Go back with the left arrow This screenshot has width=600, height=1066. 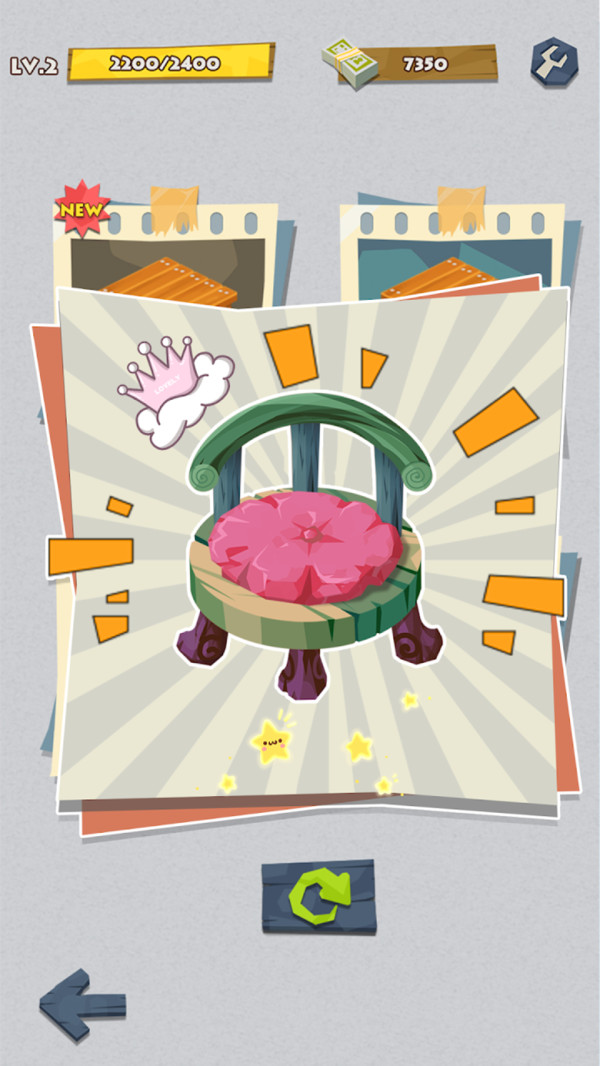tap(82, 1001)
